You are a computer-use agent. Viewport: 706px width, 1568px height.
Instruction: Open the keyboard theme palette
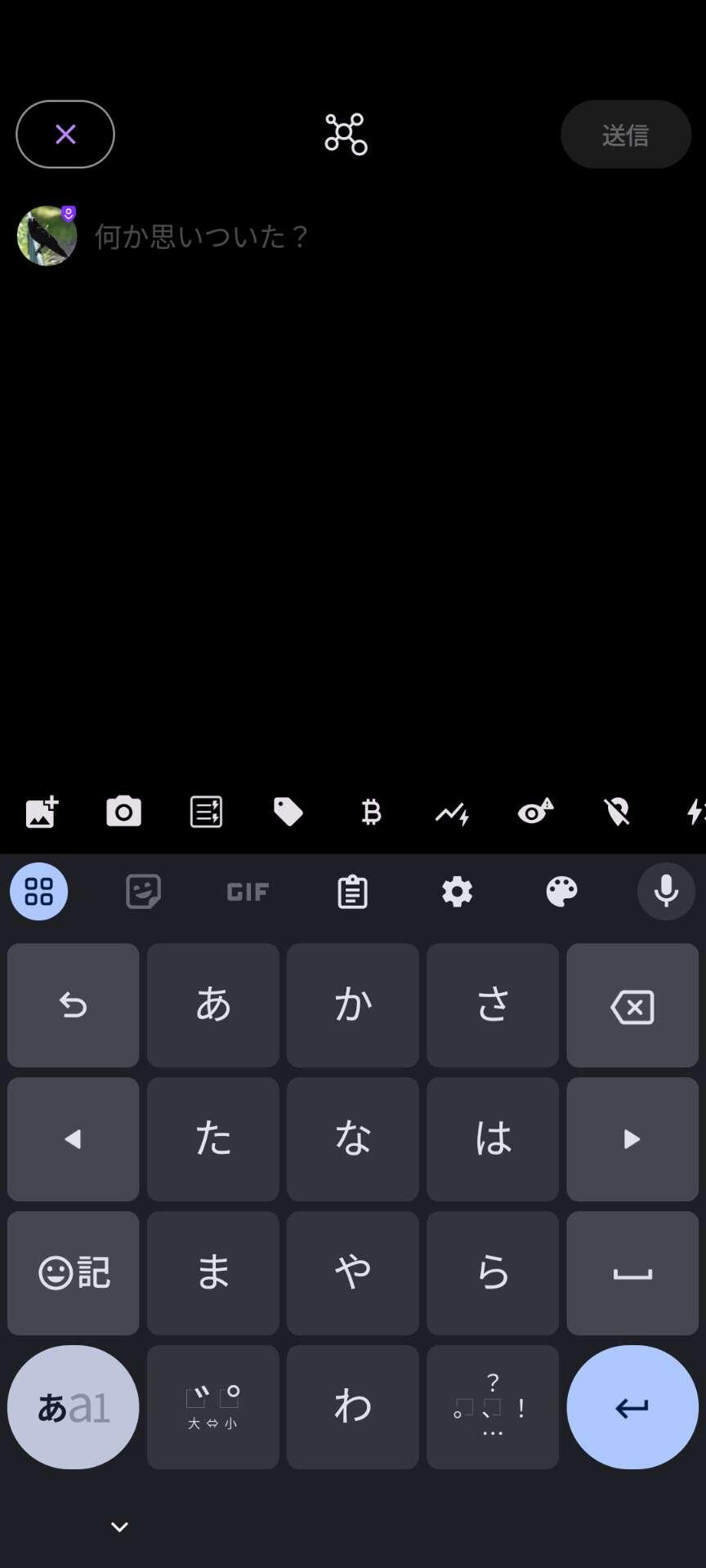(561, 892)
